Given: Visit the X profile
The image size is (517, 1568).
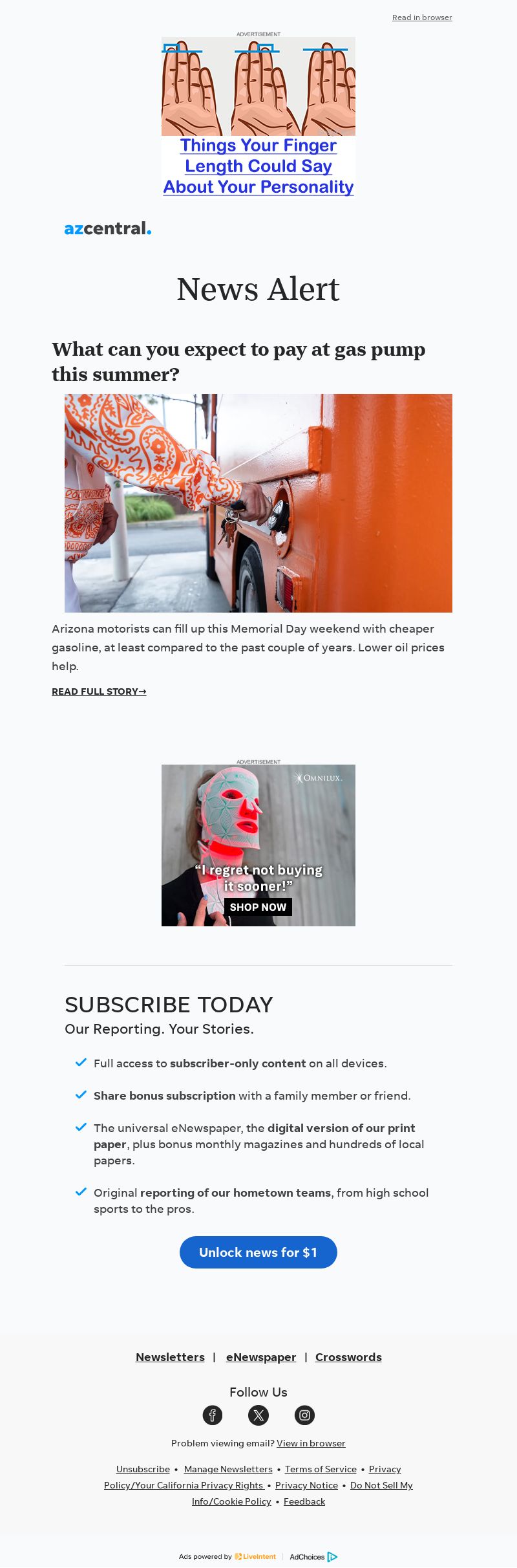Looking at the screenshot, I should 258,1415.
